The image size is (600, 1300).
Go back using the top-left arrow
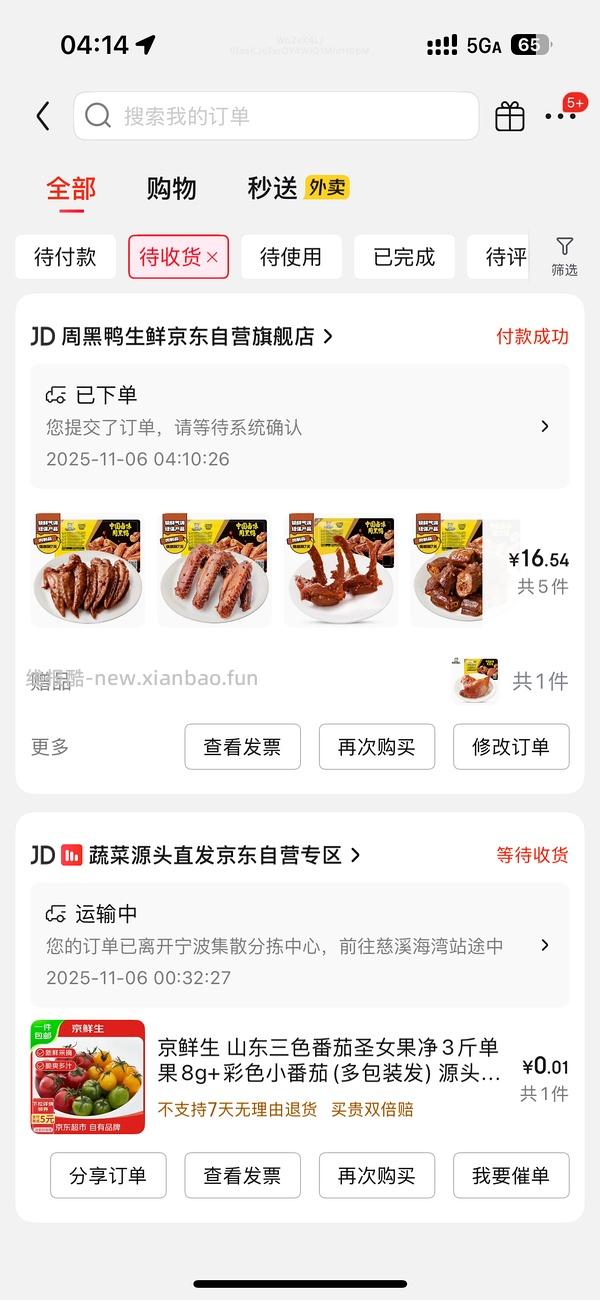coord(42,116)
